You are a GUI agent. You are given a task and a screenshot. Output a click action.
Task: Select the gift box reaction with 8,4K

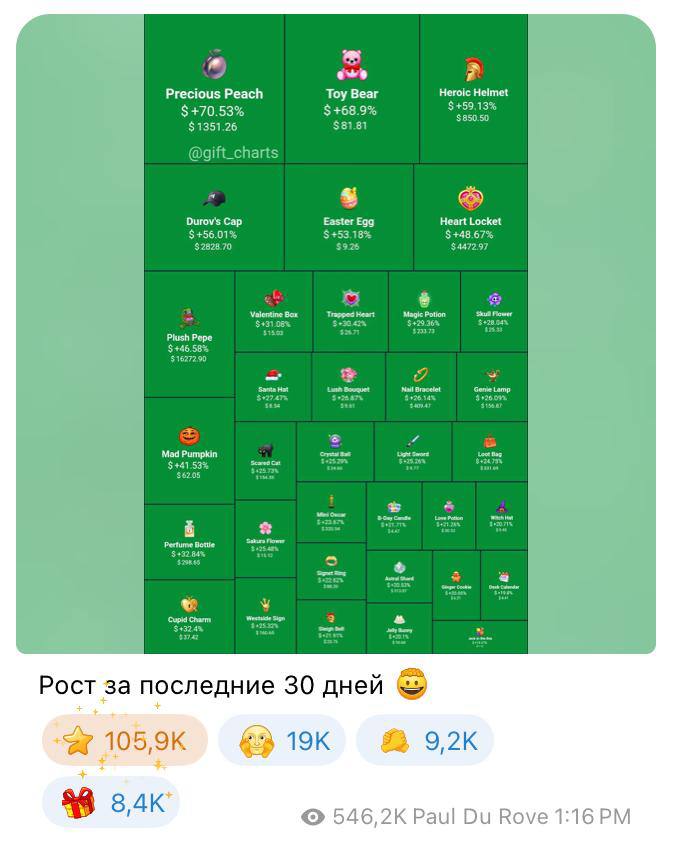pyautogui.click(x=111, y=802)
